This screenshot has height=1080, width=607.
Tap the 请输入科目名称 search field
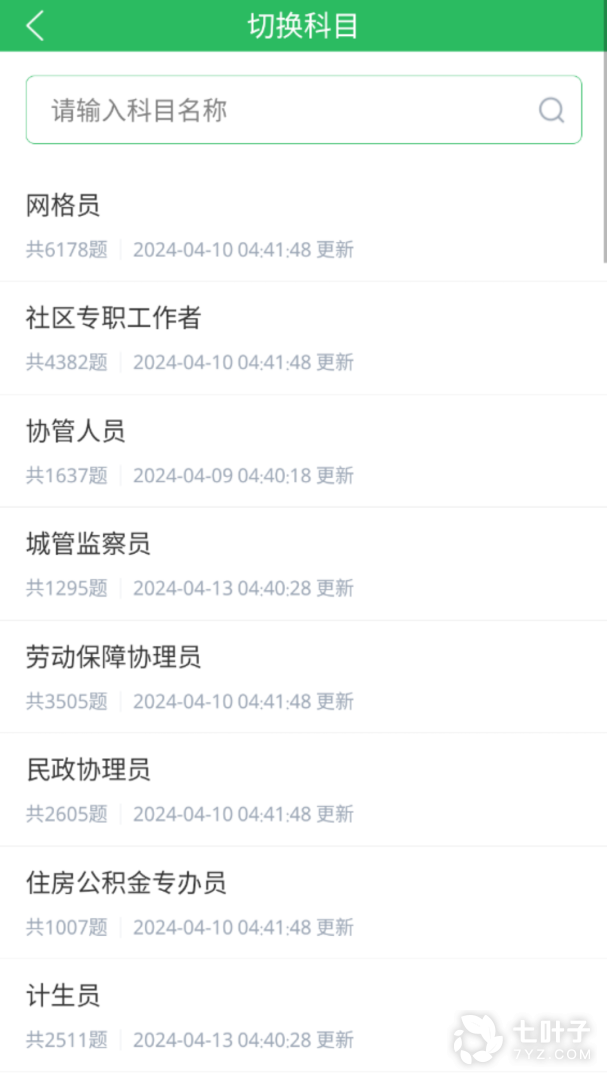280,110
